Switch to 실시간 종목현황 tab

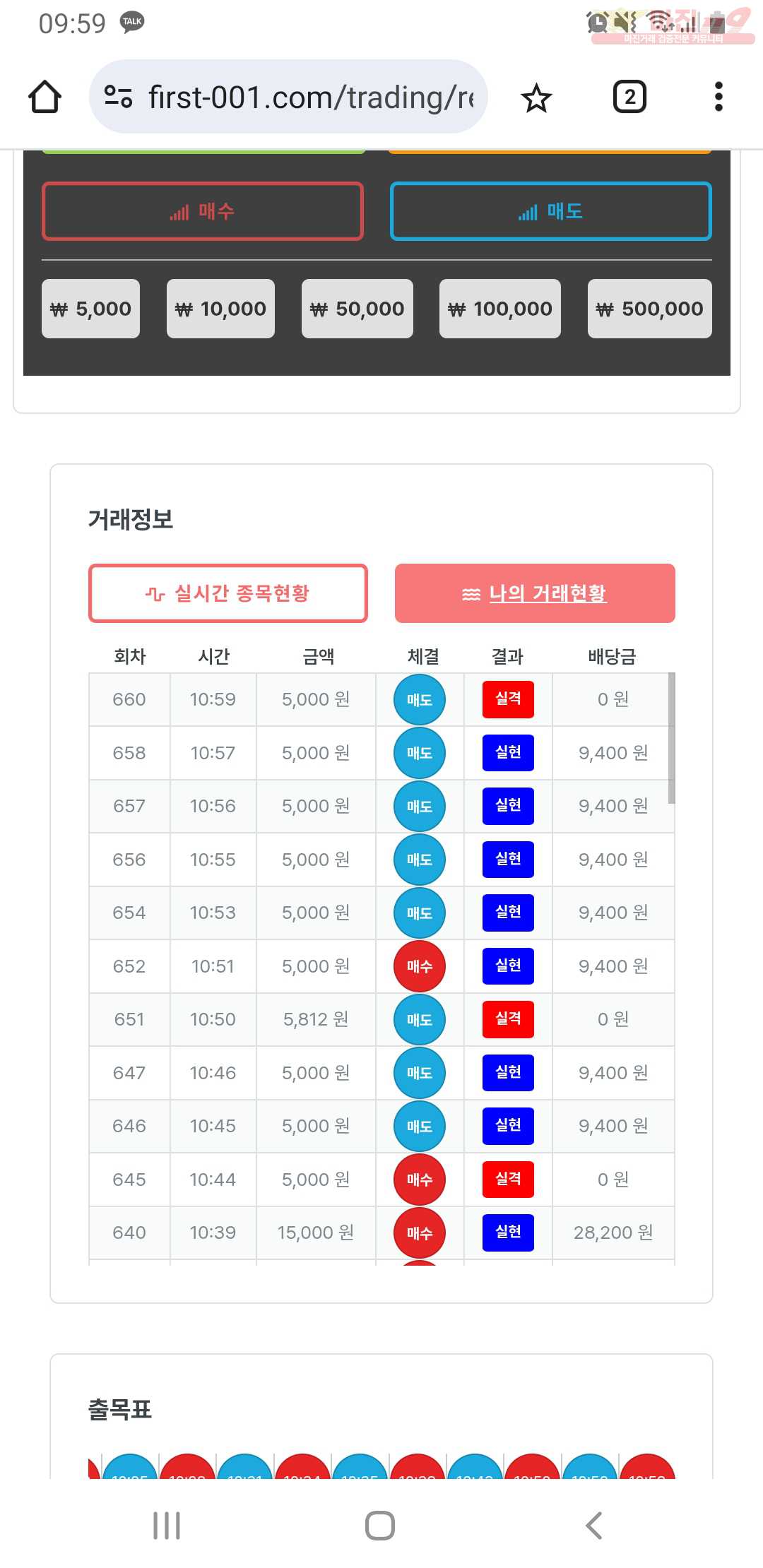228,593
